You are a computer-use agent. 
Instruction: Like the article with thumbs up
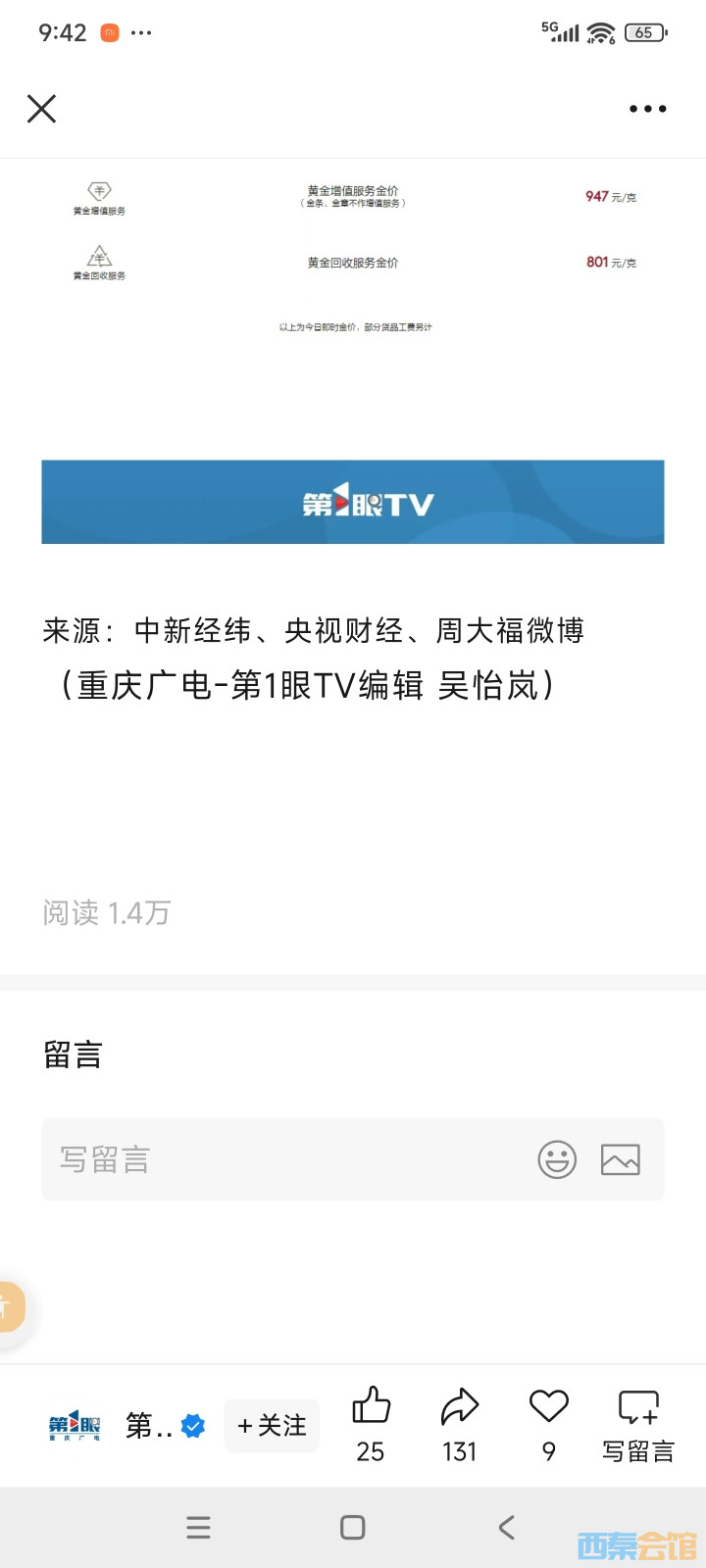(371, 1407)
